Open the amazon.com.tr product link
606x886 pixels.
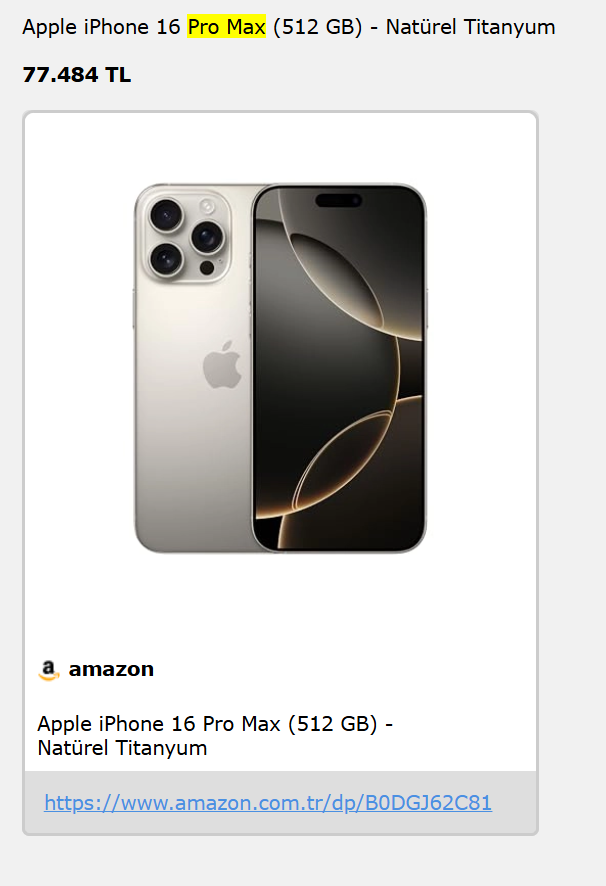pos(268,803)
